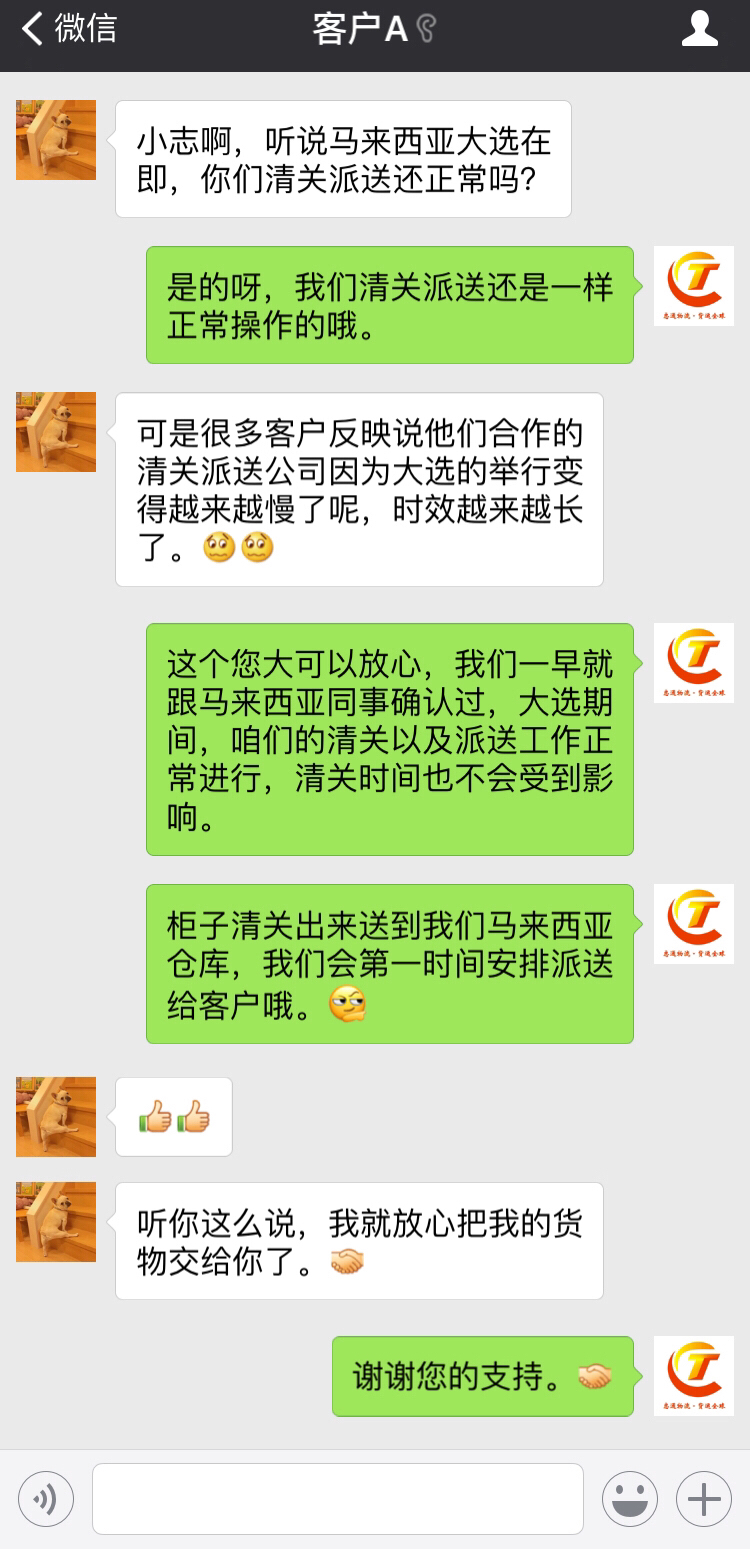Go back to the 微信 chat list

(68, 29)
